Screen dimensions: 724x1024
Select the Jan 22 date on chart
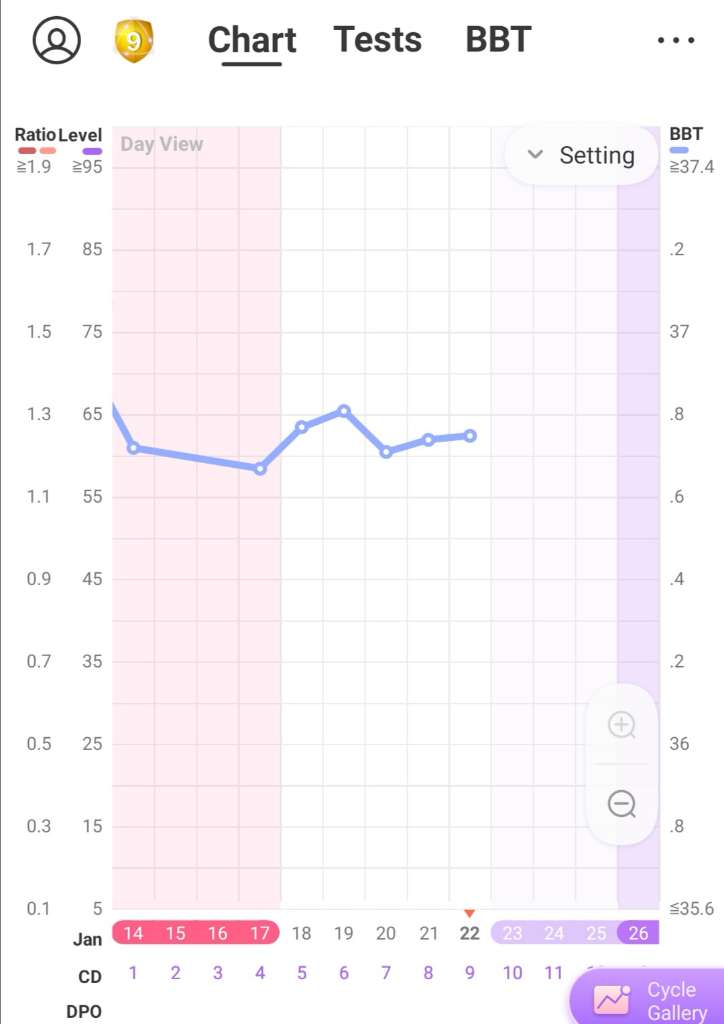click(x=469, y=933)
